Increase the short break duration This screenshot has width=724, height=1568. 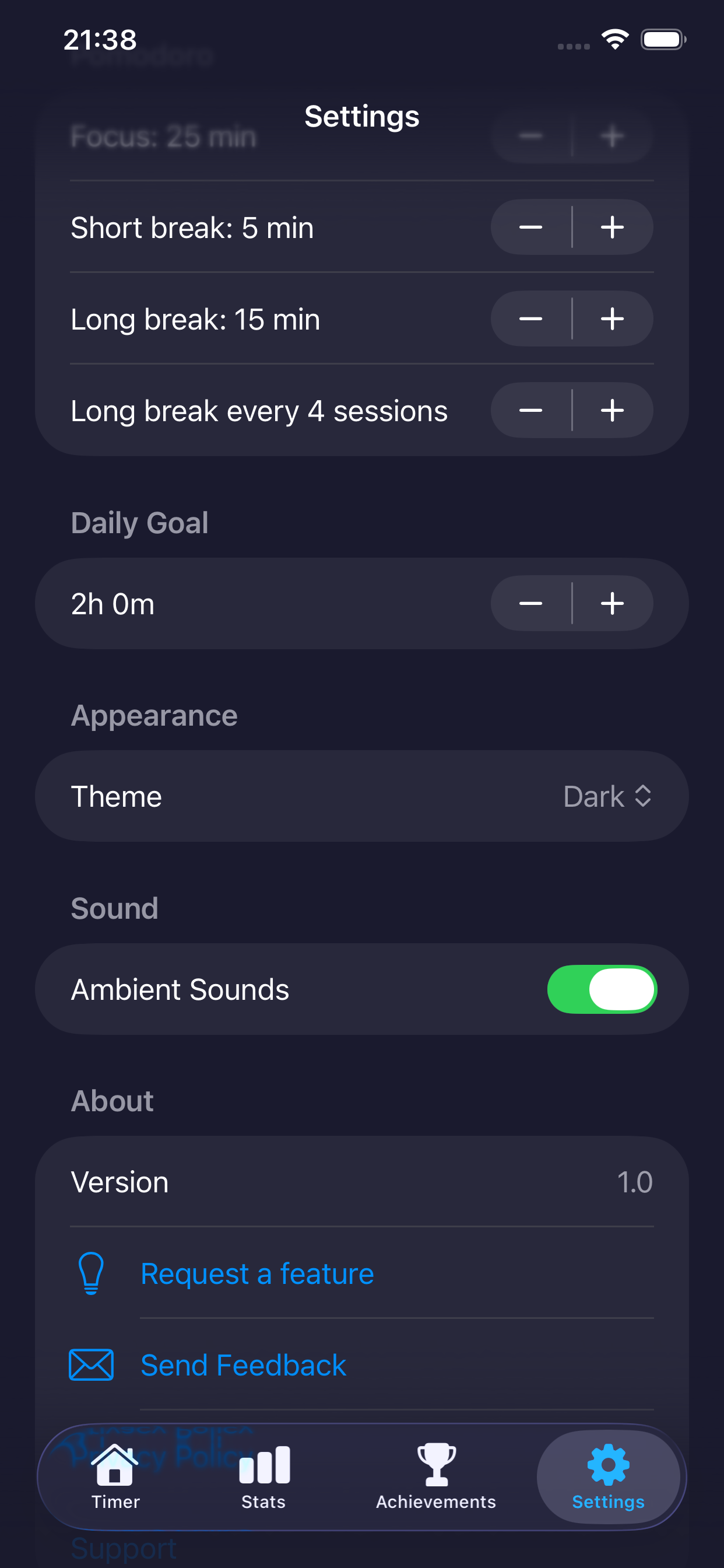click(x=612, y=228)
